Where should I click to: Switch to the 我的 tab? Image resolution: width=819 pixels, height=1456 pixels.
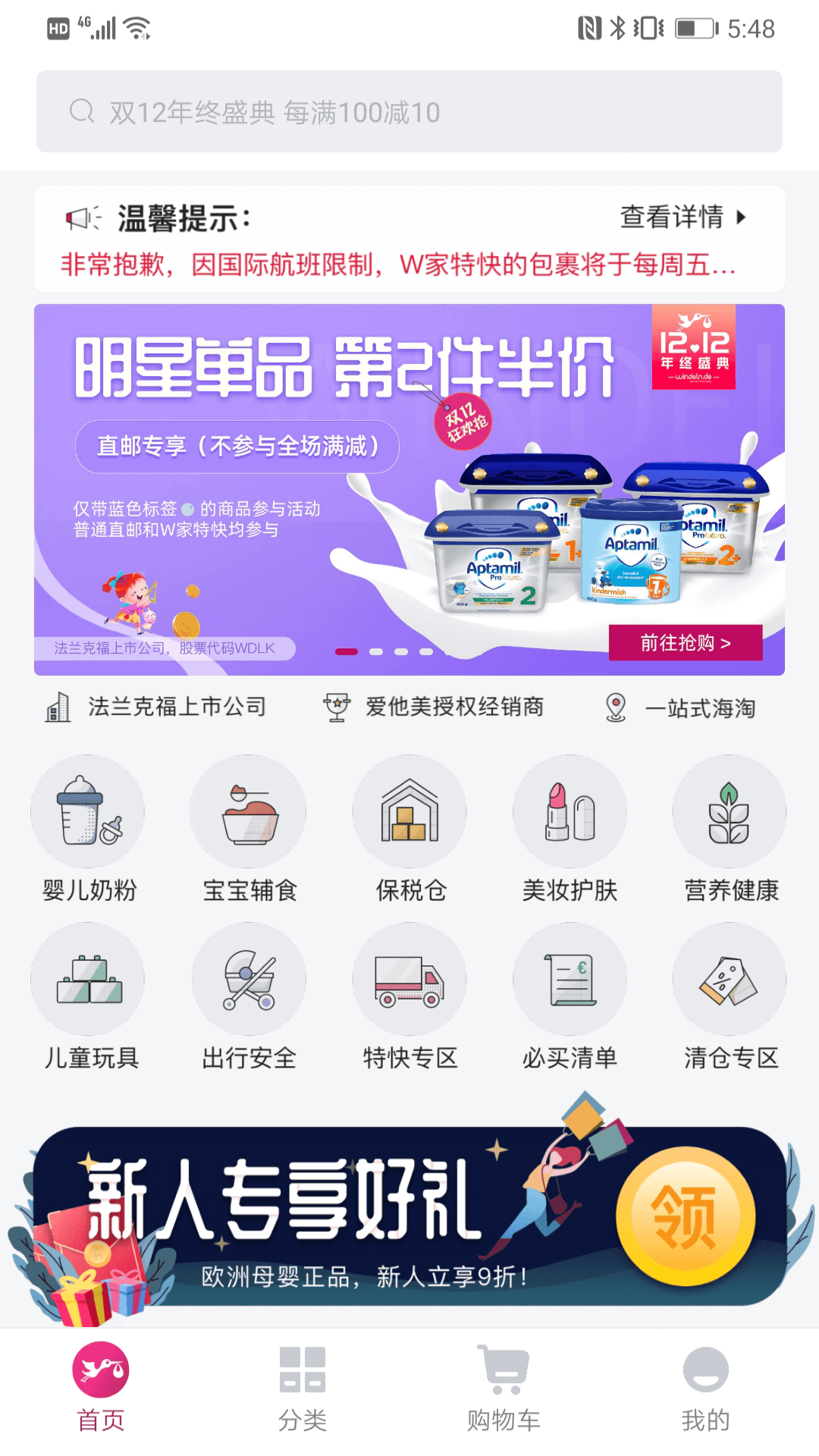[705, 1389]
